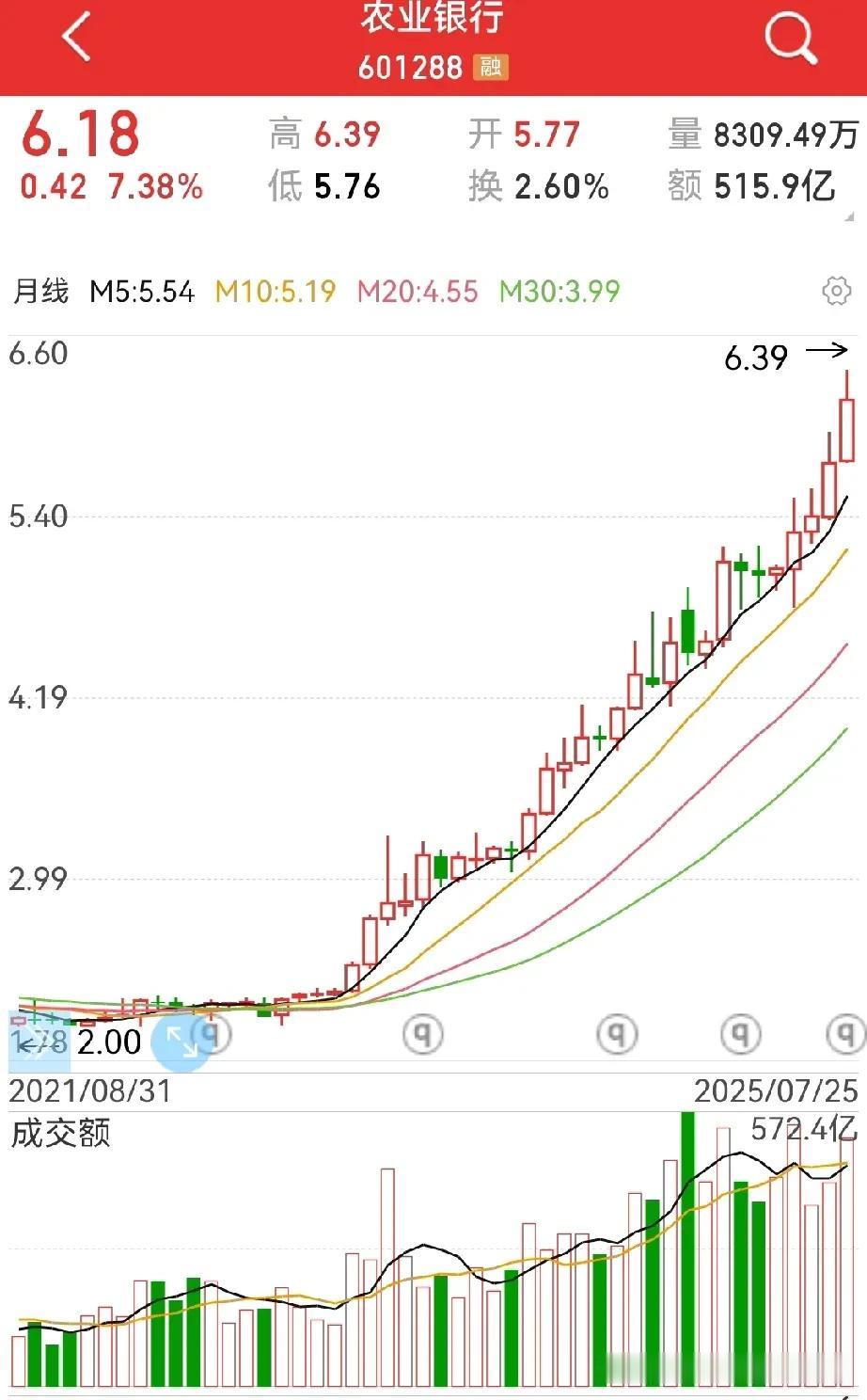Image resolution: width=867 pixels, height=1400 pixels.
Task: Open chart indicator settings gear
Action: pyautogui.click(x=836, y=291)
